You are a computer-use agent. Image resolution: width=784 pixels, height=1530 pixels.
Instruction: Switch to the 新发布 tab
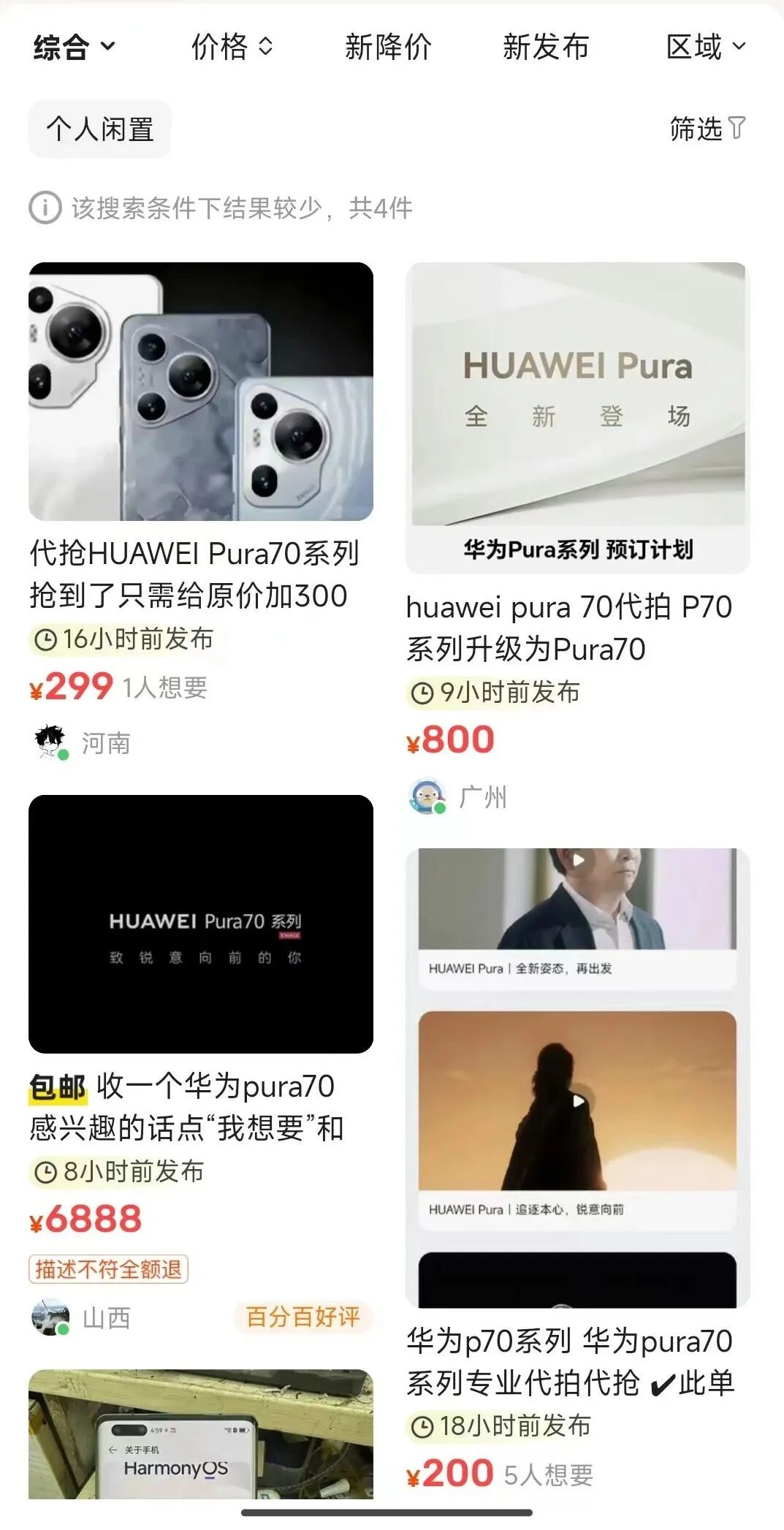click(x=546, y=47)
